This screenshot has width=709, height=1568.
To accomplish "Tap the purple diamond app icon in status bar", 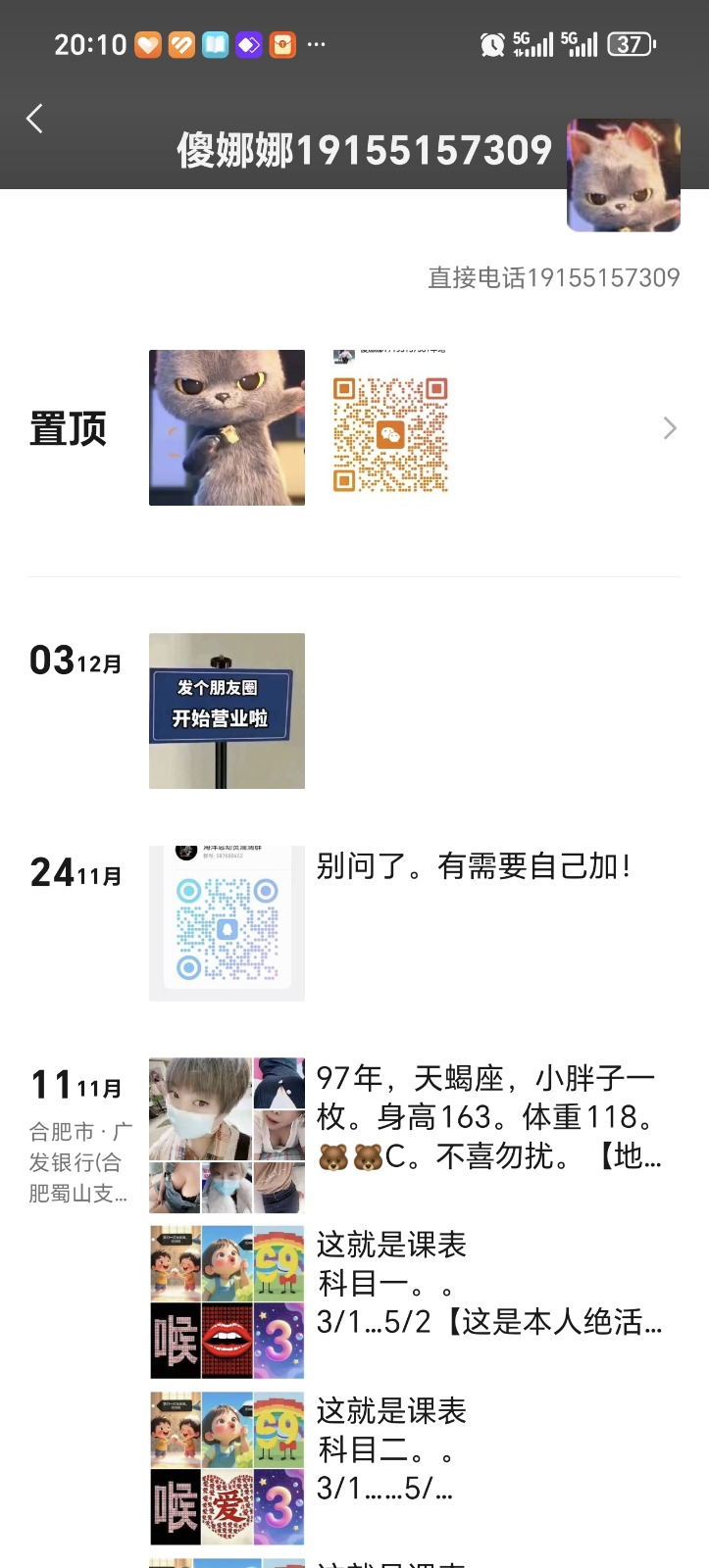I will click(248, 44).
